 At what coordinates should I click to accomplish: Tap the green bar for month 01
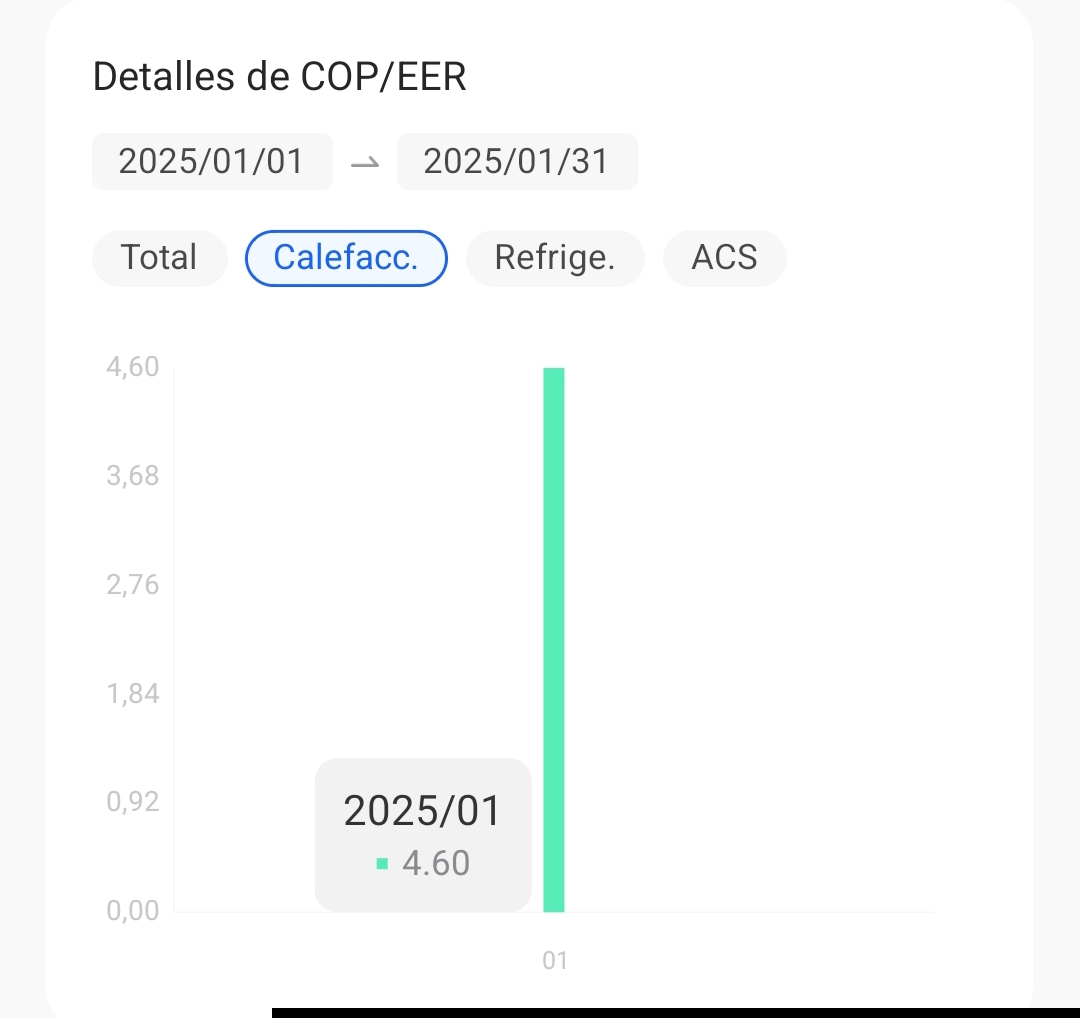point(554,640)
